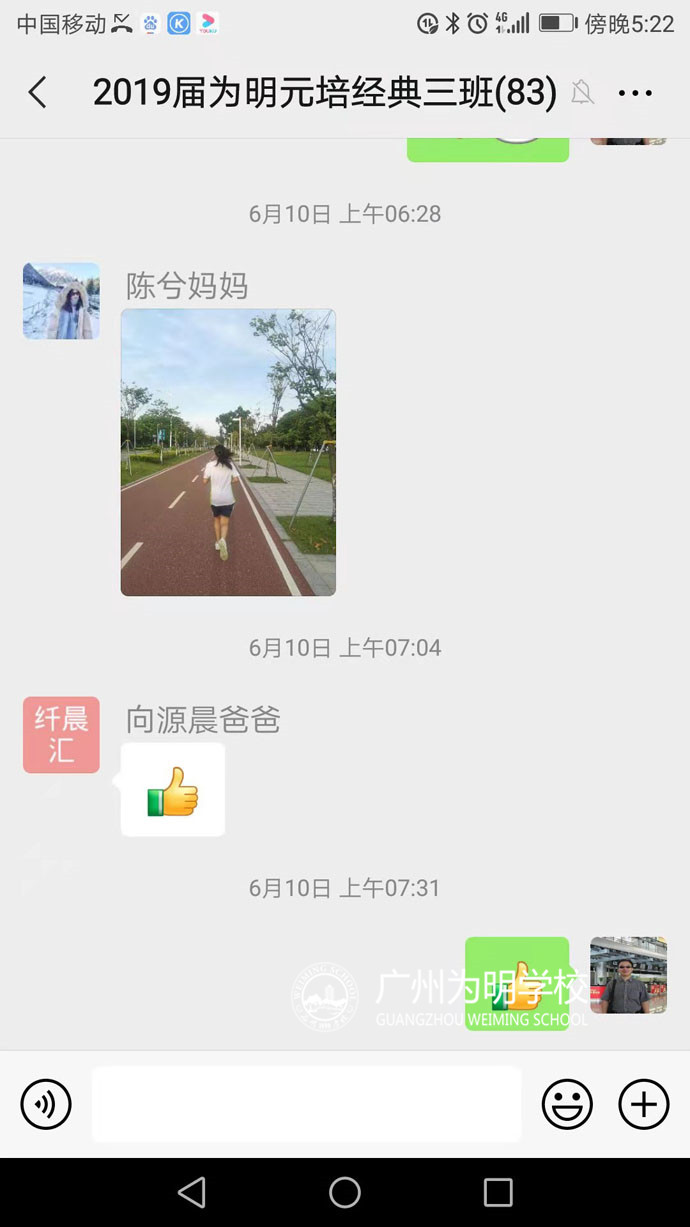View 向源晨爸爸's profile avatar
The width and height of the screenshot is (690, 1227).
pyautogui.click(x=61, y=735)
